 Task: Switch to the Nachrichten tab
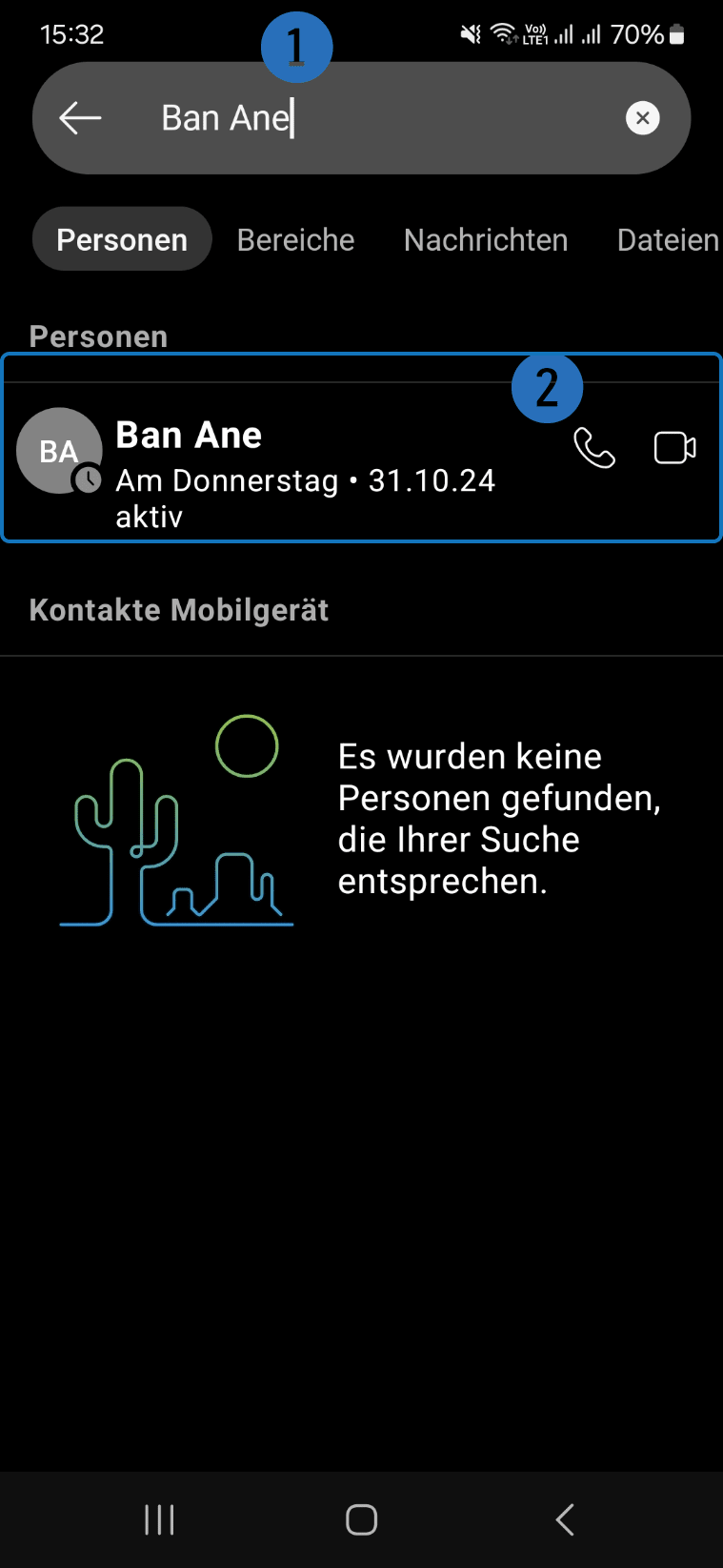[x=486, y=239]
